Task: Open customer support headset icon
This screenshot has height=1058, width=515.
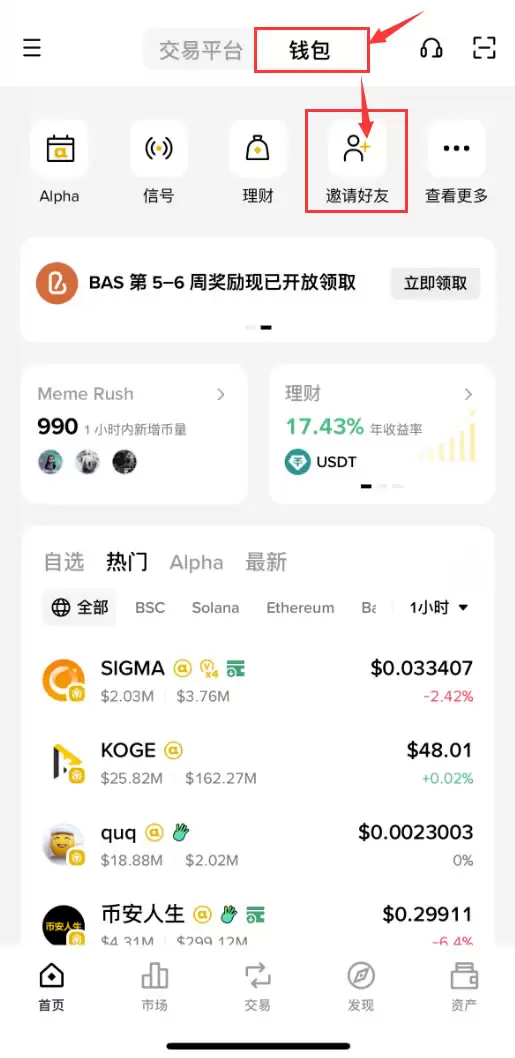Action: [x=431, y=49]
